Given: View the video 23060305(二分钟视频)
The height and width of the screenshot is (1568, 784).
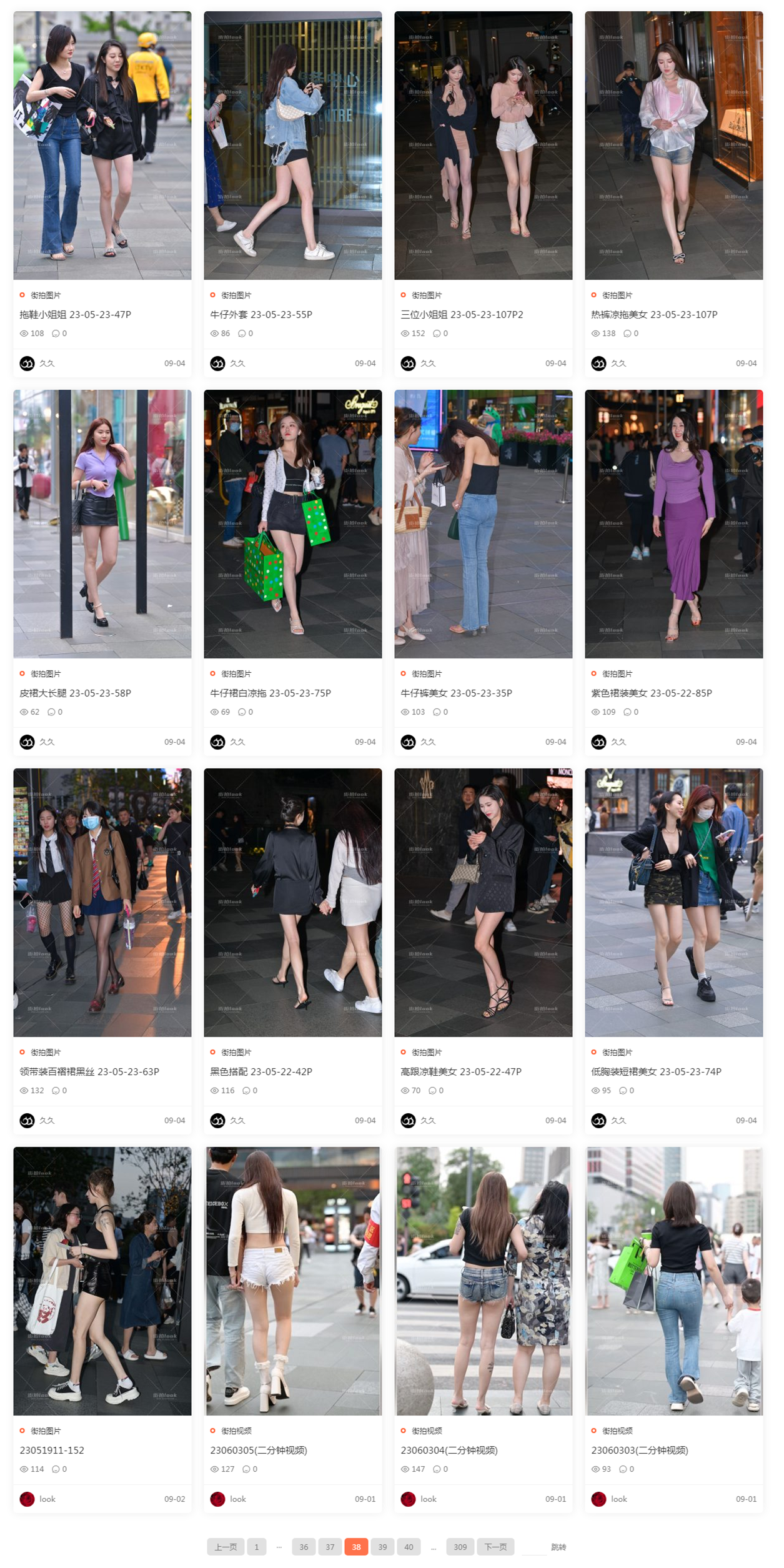Looking at the screenshot, I should [258, 1450].
